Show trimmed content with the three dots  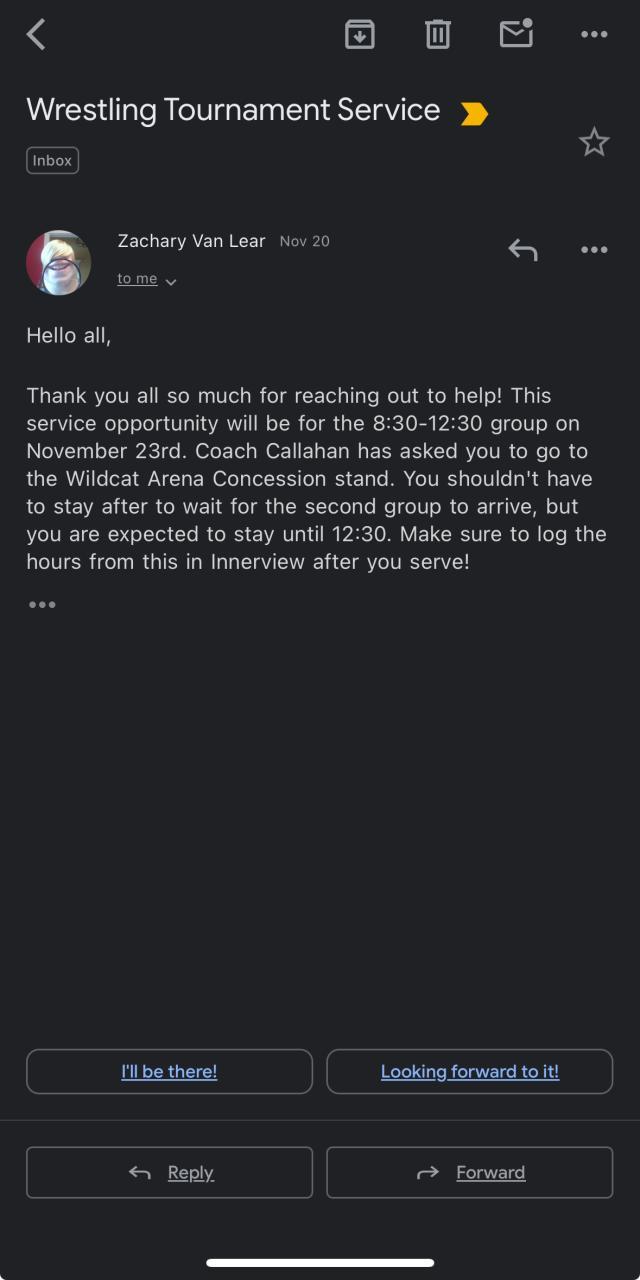click(x=42, y=605)
